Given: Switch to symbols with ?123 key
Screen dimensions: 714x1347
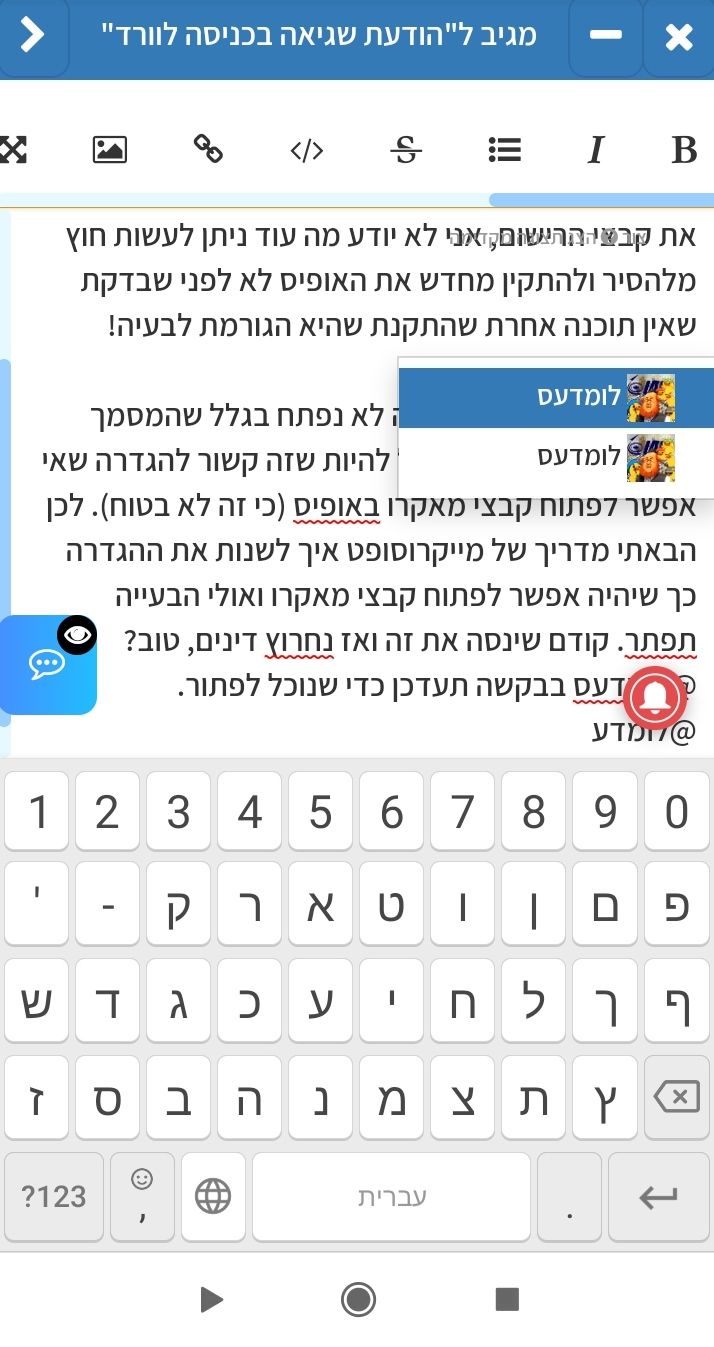Looking at the screenshot, I should pos(54,1197).
